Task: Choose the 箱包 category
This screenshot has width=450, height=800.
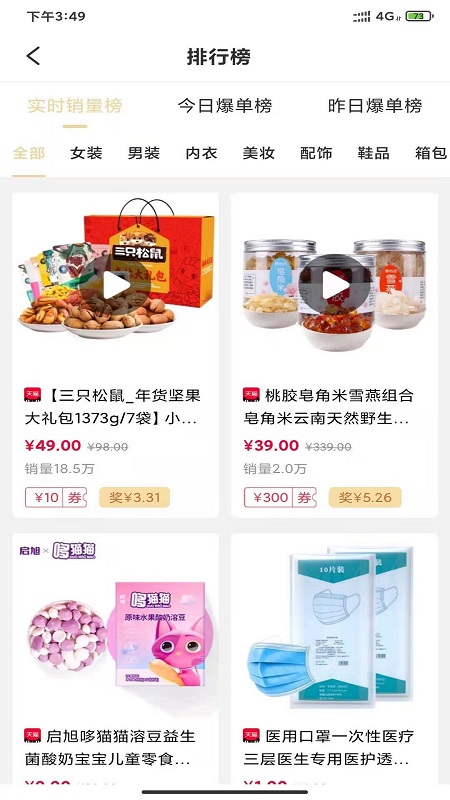Action: [431, 153]
